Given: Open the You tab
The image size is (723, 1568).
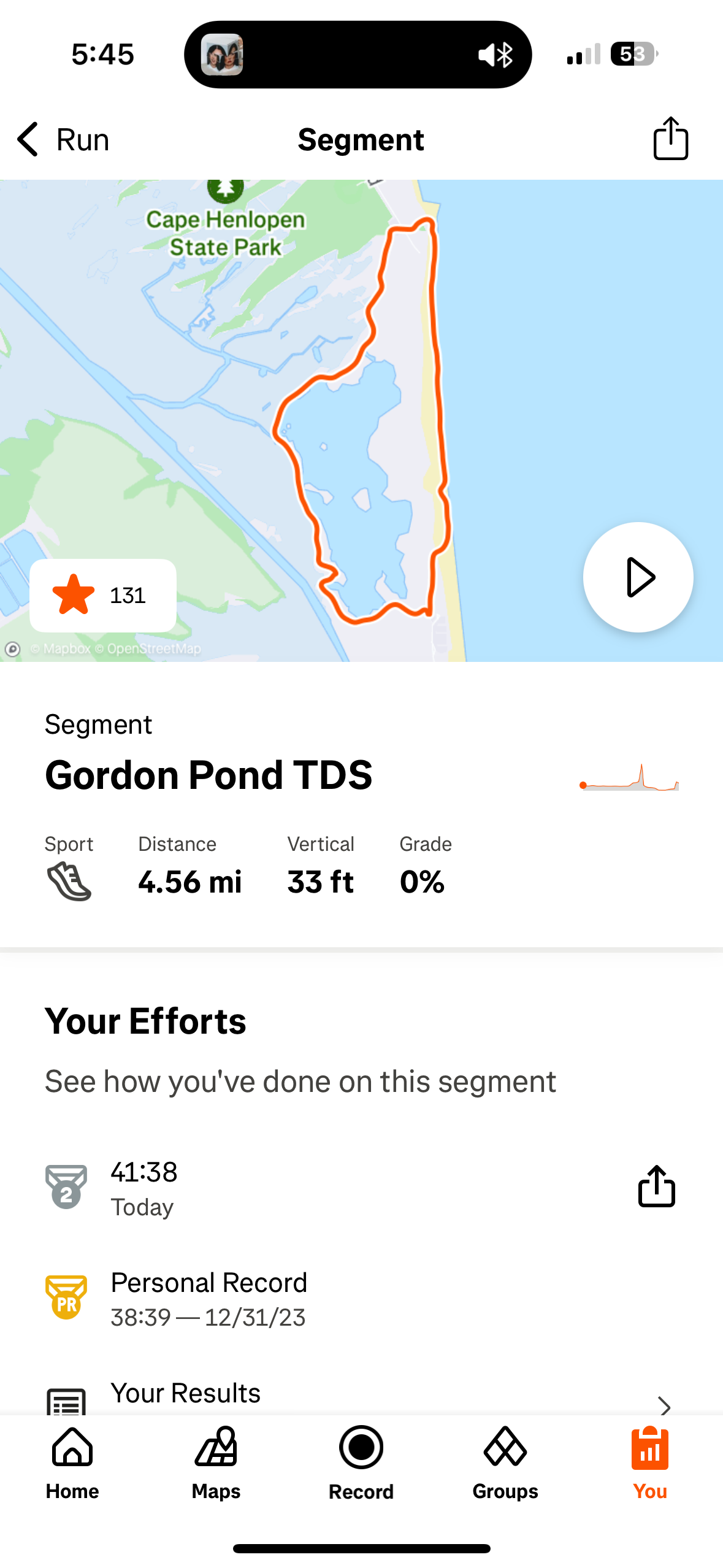Looking at the screenshot, I should click(x=650, y=1462).
